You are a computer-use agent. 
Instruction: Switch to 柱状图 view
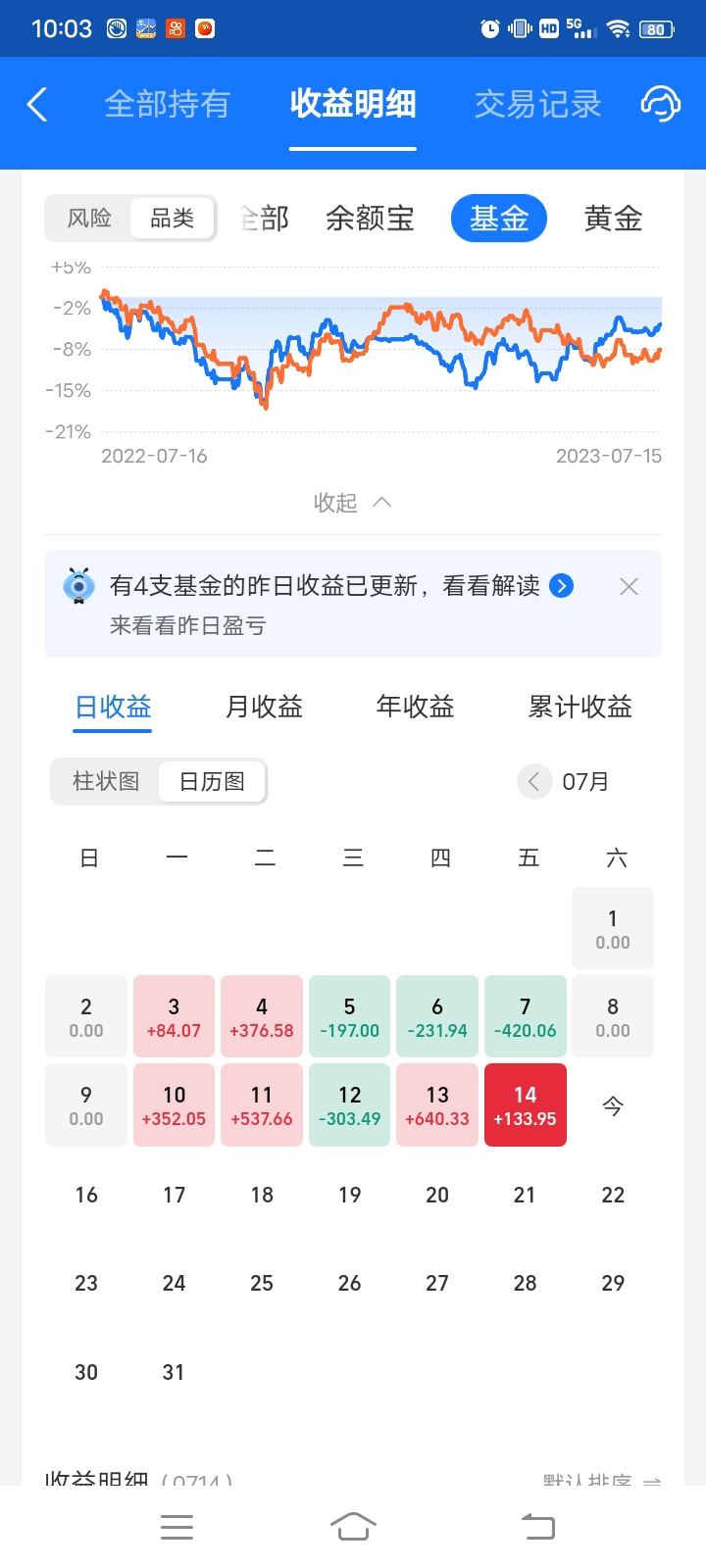pyautogui.click(x=106, y=781)
